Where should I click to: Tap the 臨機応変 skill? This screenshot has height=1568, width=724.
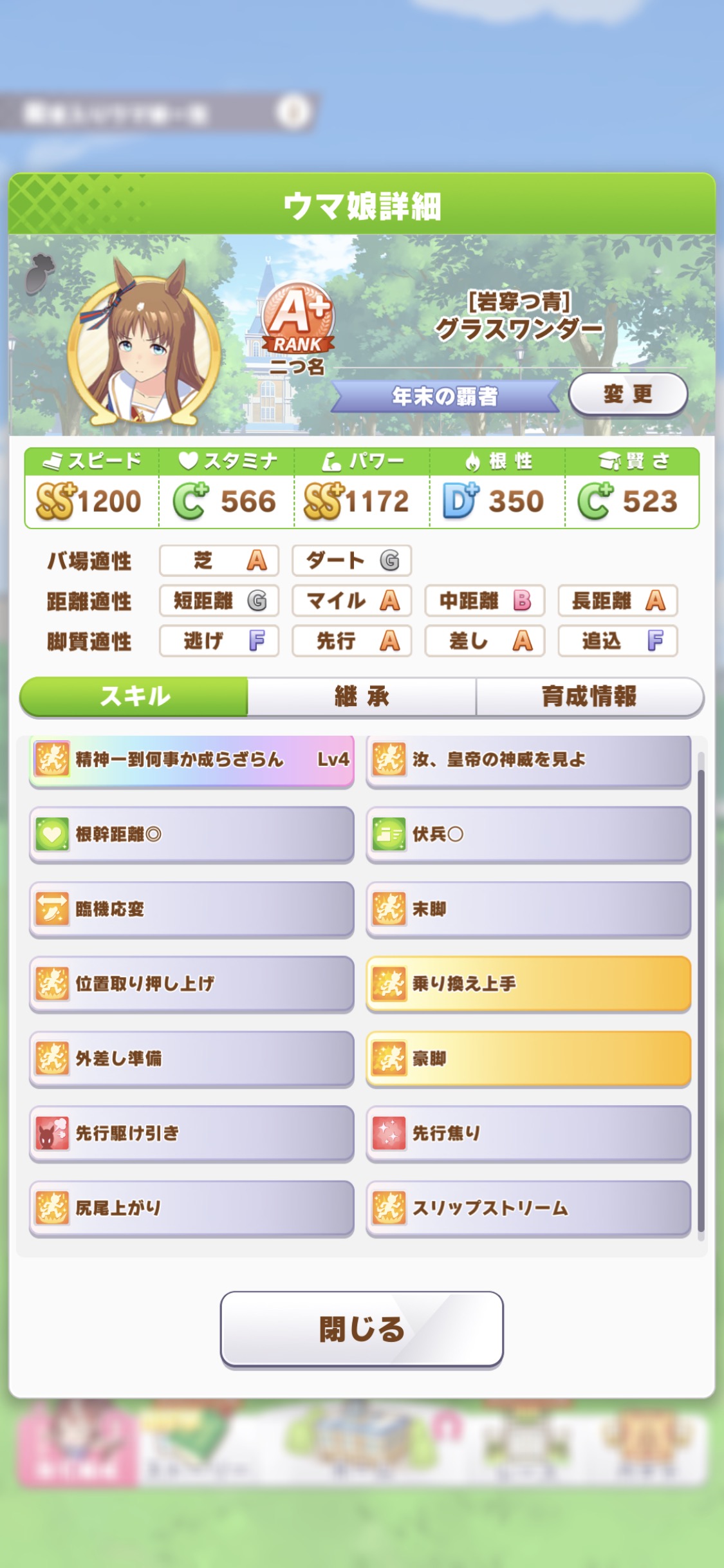(192, 909)
